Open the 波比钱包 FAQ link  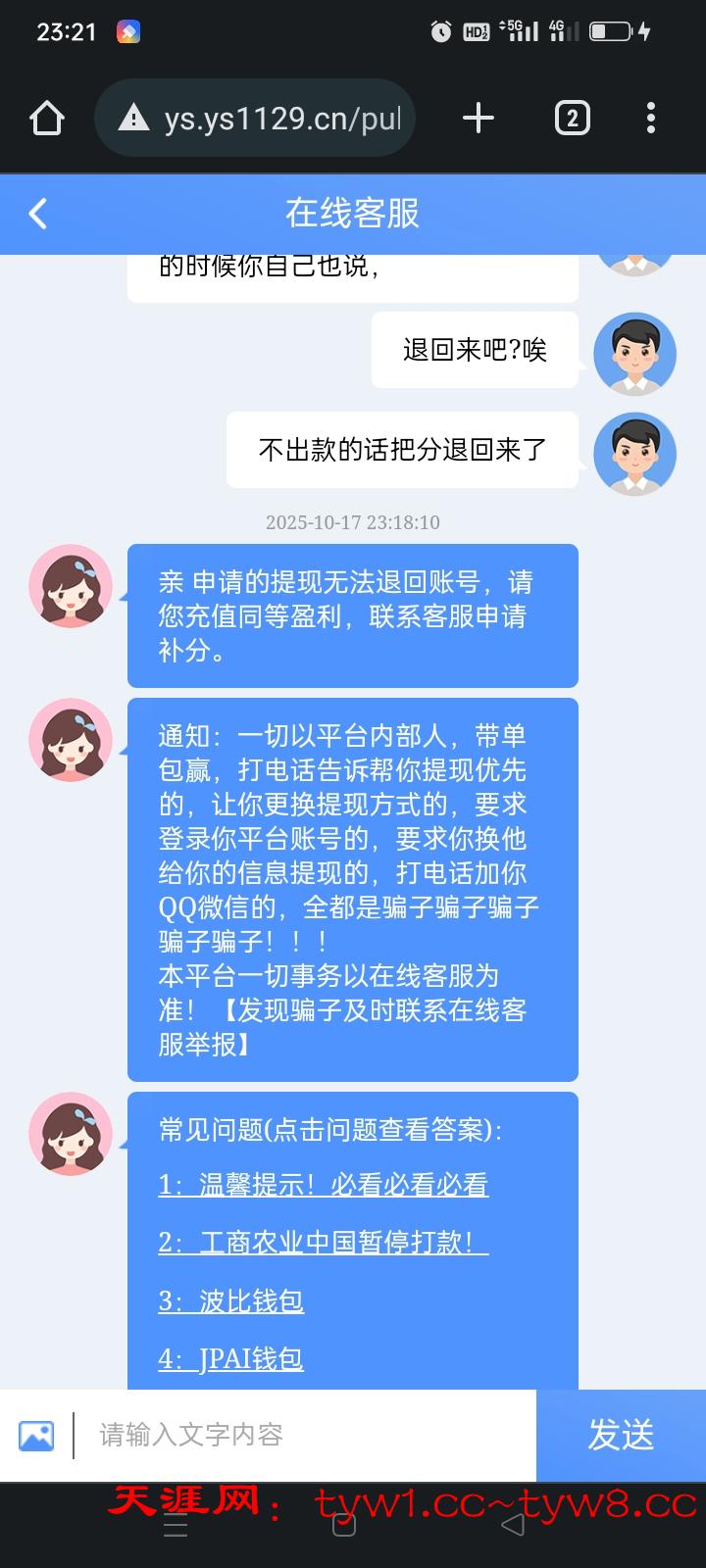(x=231, y=1300)
